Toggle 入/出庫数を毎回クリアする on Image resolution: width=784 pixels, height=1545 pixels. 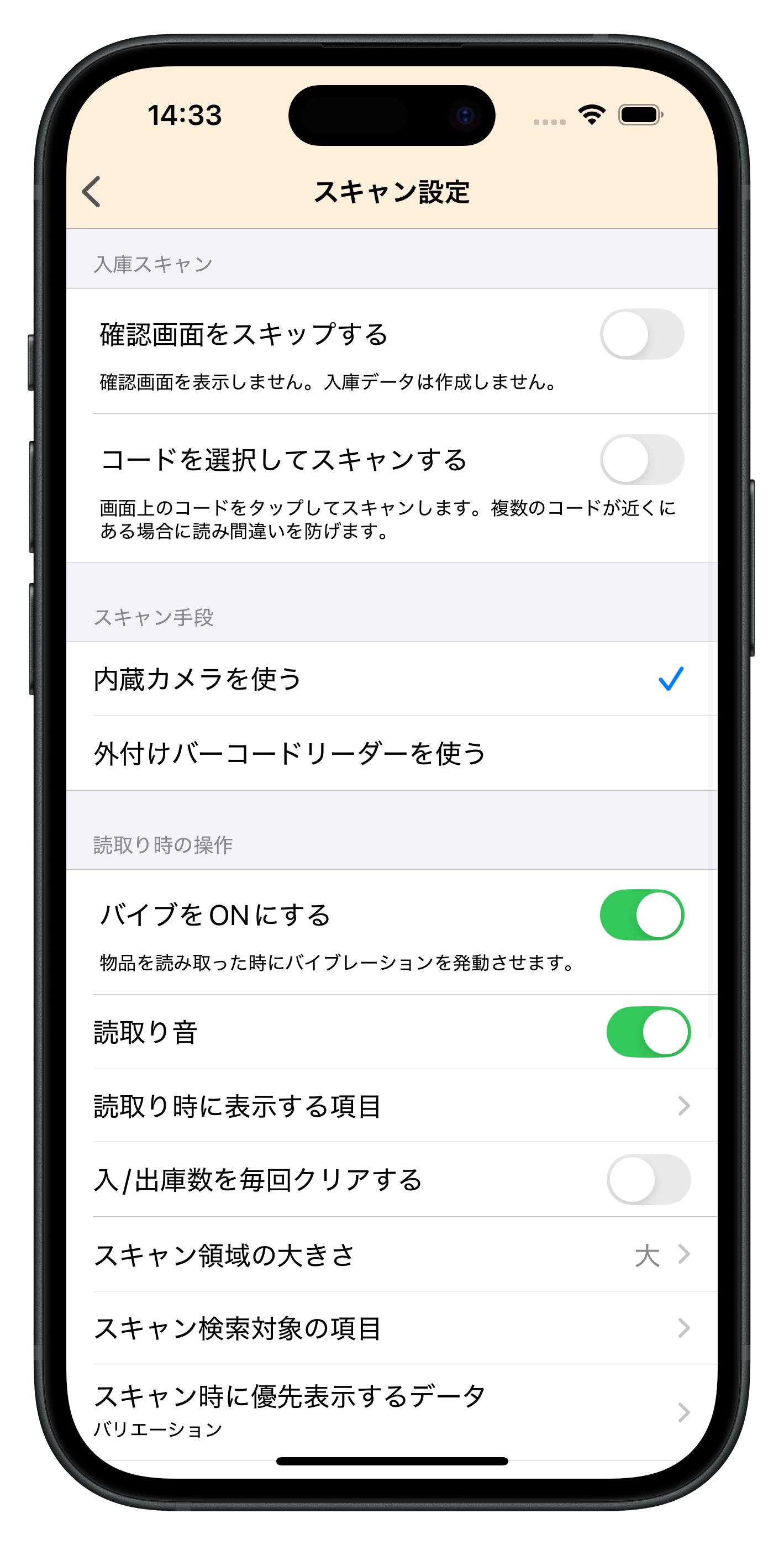tap(649, 1179)
